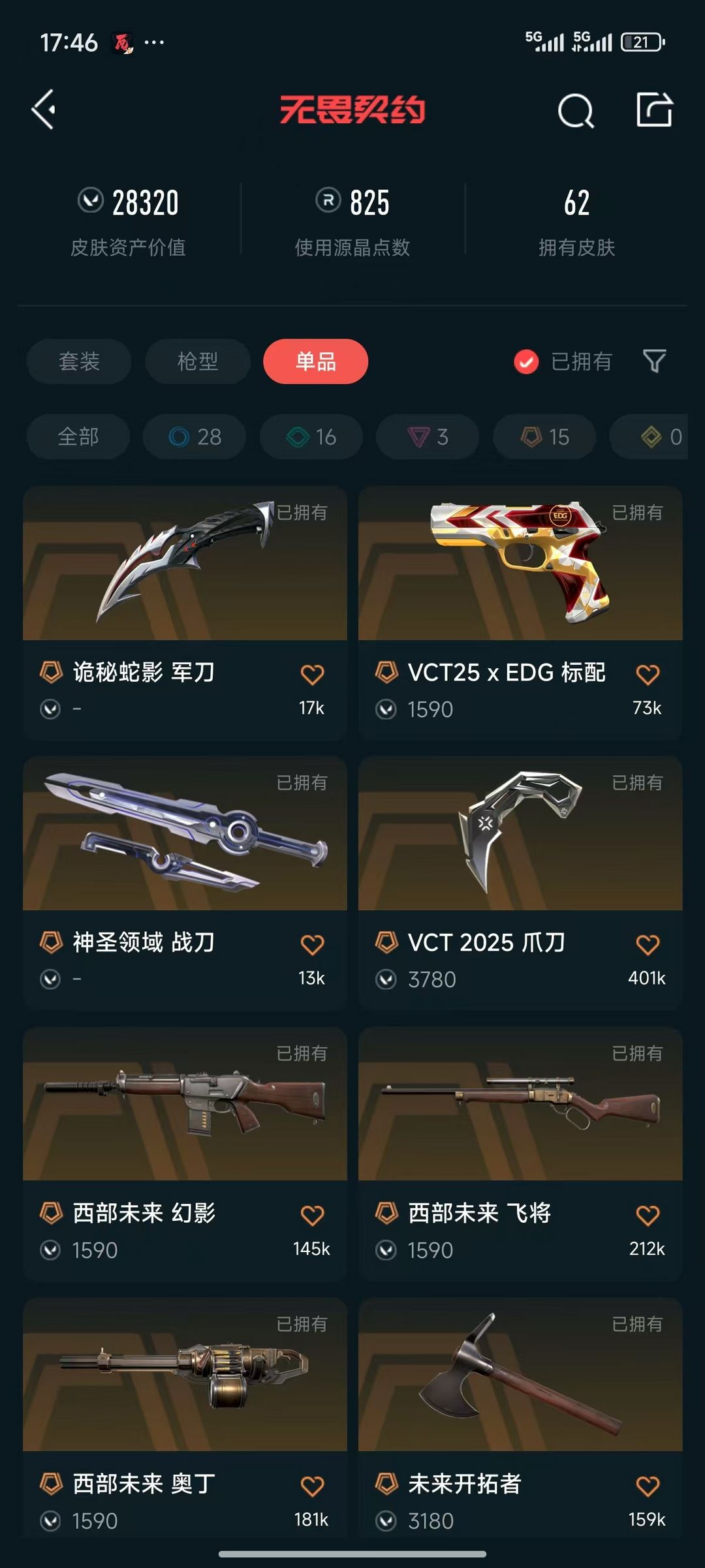The image size is (705, 1568).
Task: Filter by the rarity chip showing 3
Action: pyautogui.click(x=428, y=437)
